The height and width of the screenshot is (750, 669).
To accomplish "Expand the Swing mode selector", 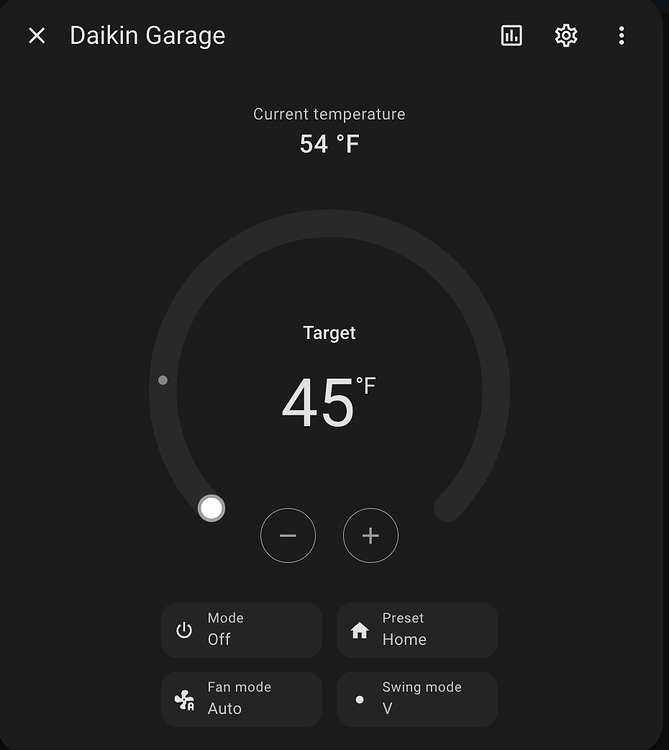I will [x=416, y=698].
